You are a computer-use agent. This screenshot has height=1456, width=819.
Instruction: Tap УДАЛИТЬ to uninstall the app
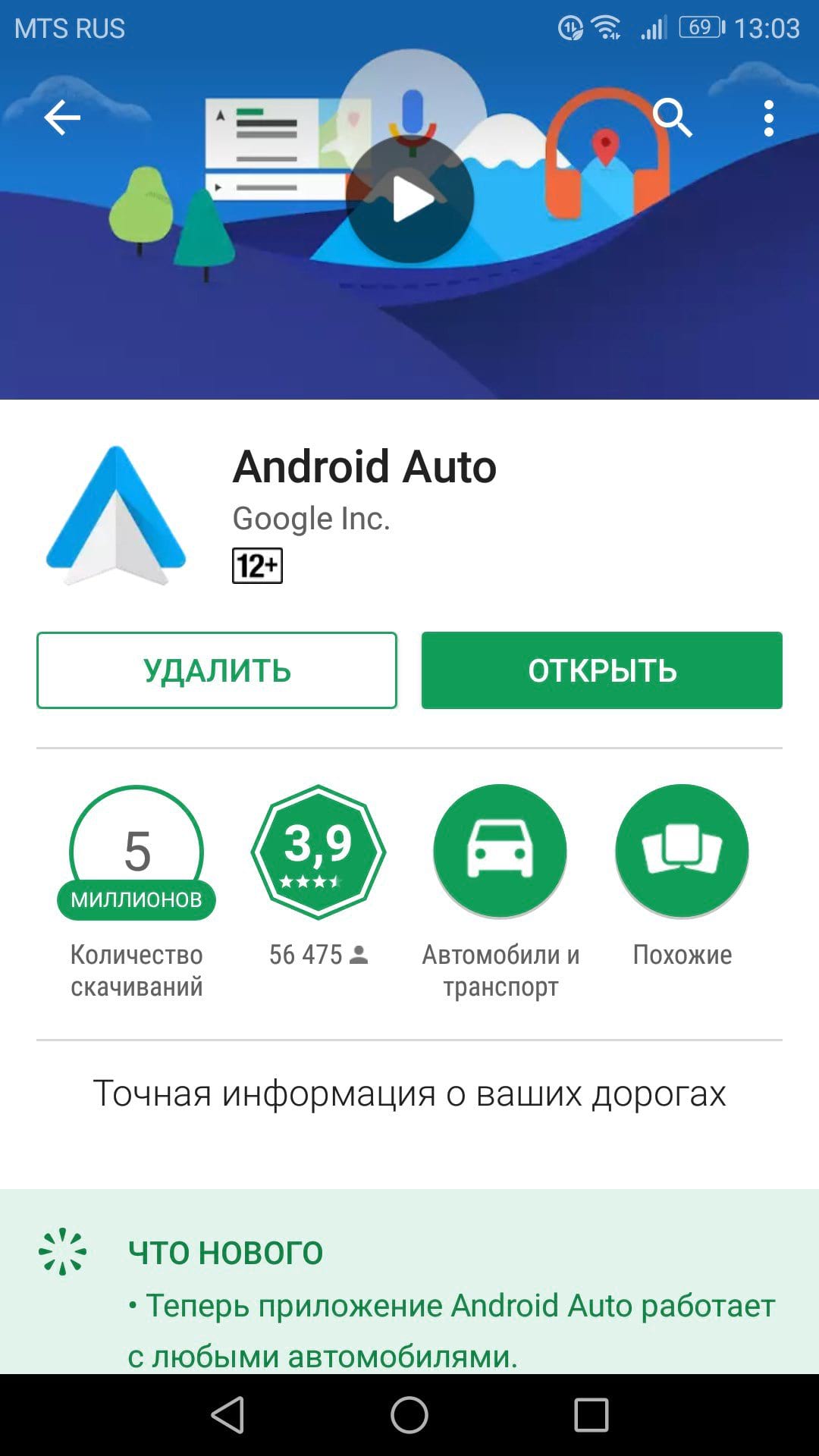[x=217, y=670]
